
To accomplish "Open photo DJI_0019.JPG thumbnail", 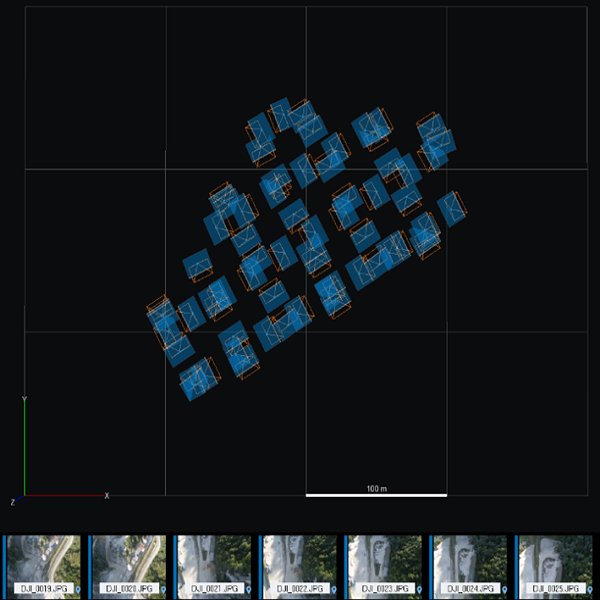I will click(x=42, y=565).
